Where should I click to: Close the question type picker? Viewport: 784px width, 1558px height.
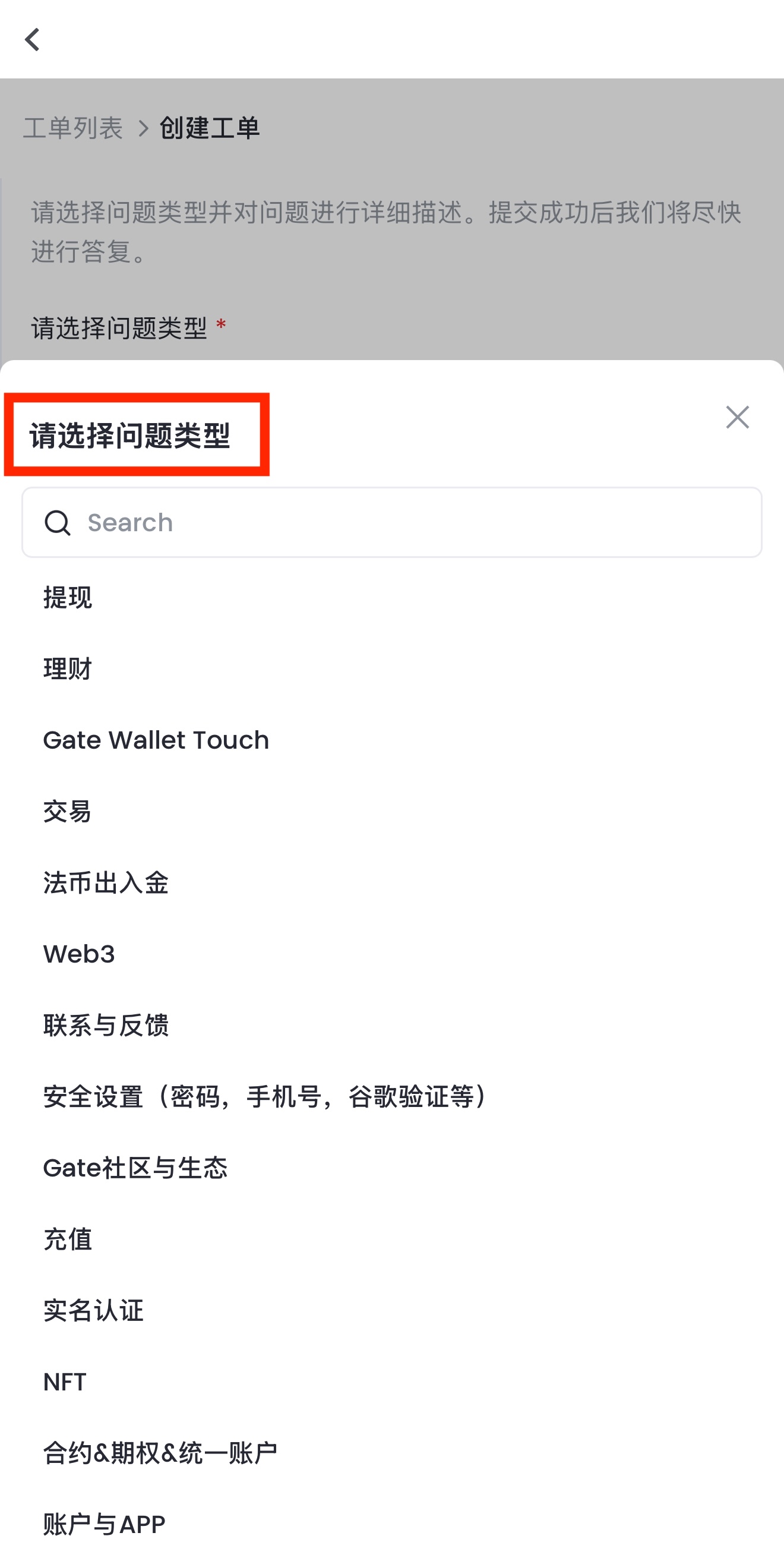pyautogui.click(x=737, y=417)
